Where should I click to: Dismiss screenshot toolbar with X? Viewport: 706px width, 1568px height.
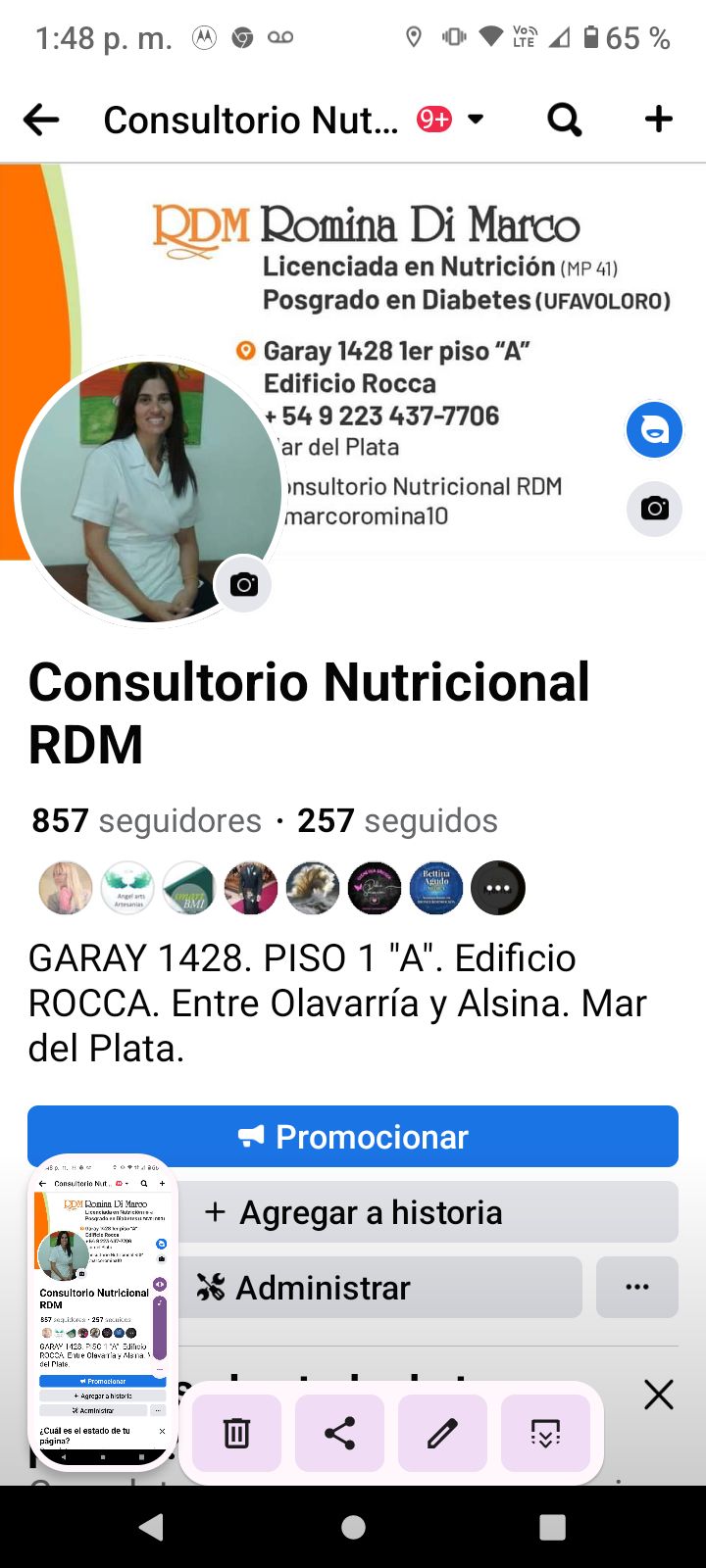click(658, 1394)
